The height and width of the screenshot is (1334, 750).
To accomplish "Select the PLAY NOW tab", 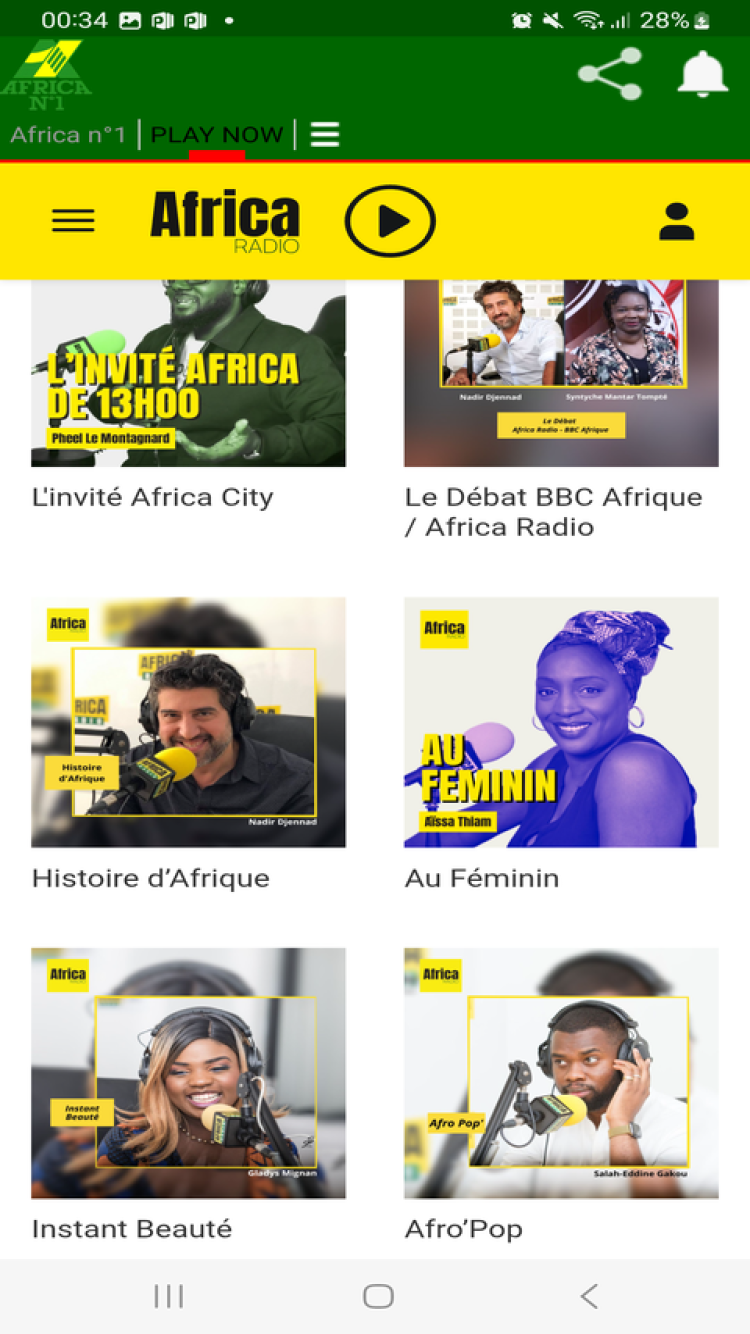I will click(217, 134).
